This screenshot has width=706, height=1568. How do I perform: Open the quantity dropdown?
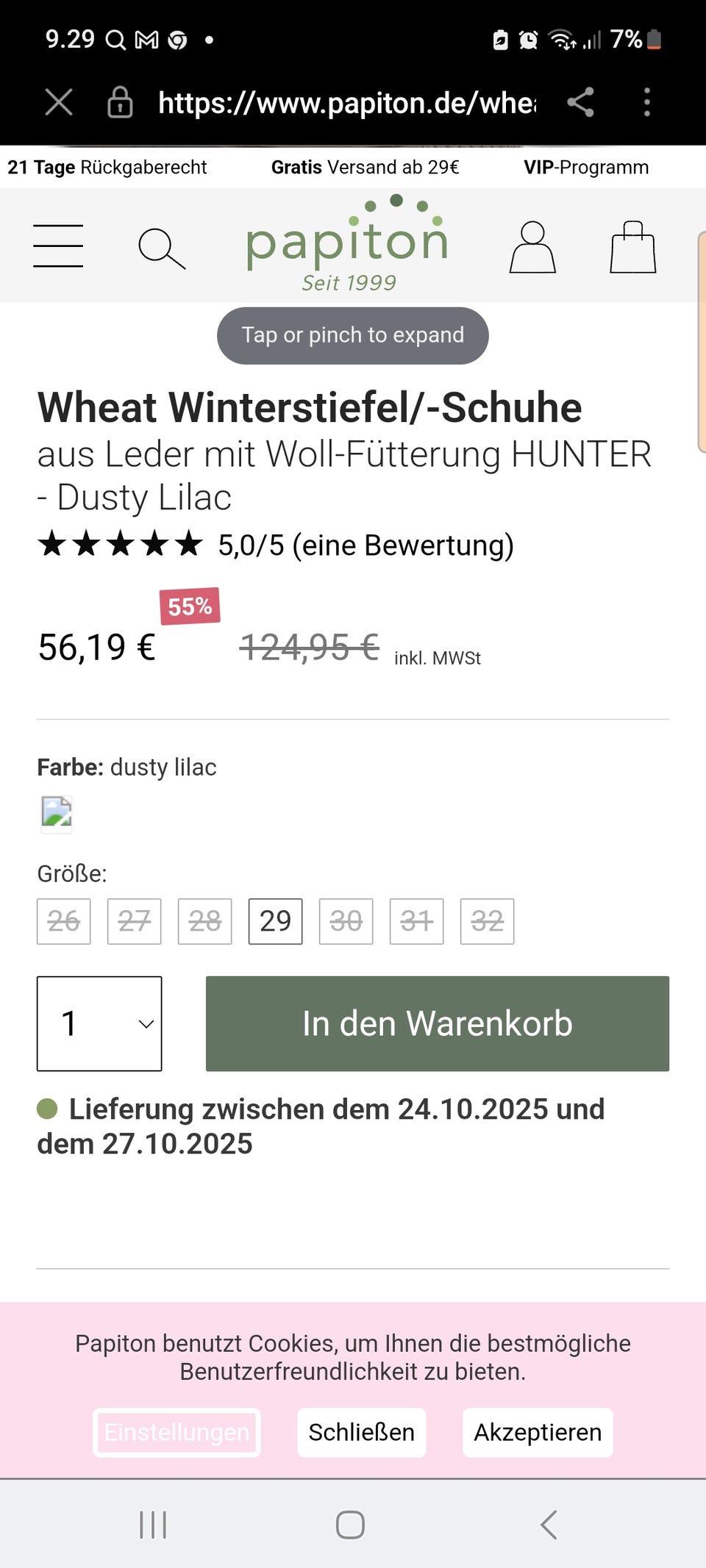[99, 1023]
